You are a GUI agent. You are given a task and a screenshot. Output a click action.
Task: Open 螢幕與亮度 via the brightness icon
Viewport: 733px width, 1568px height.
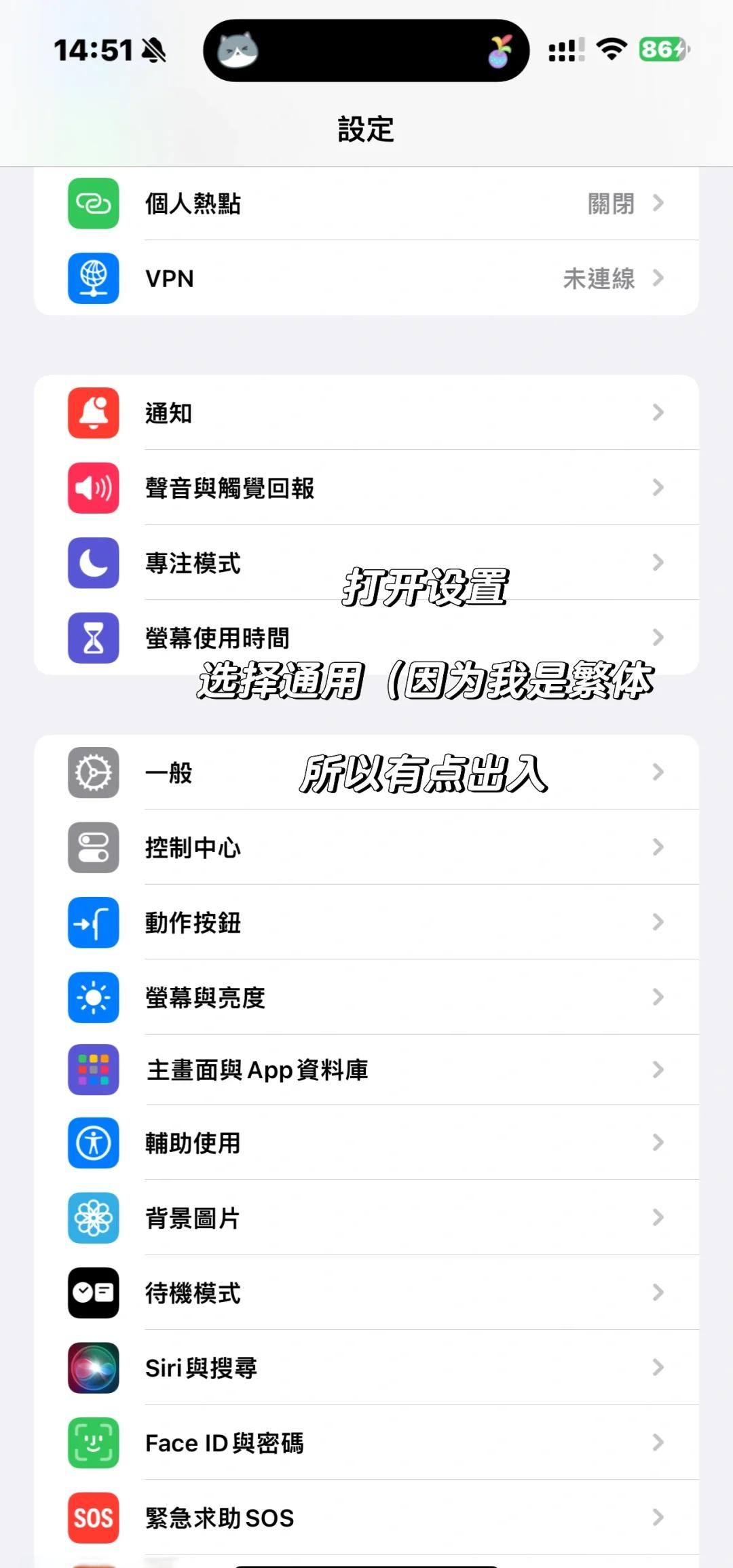[93, 997]
